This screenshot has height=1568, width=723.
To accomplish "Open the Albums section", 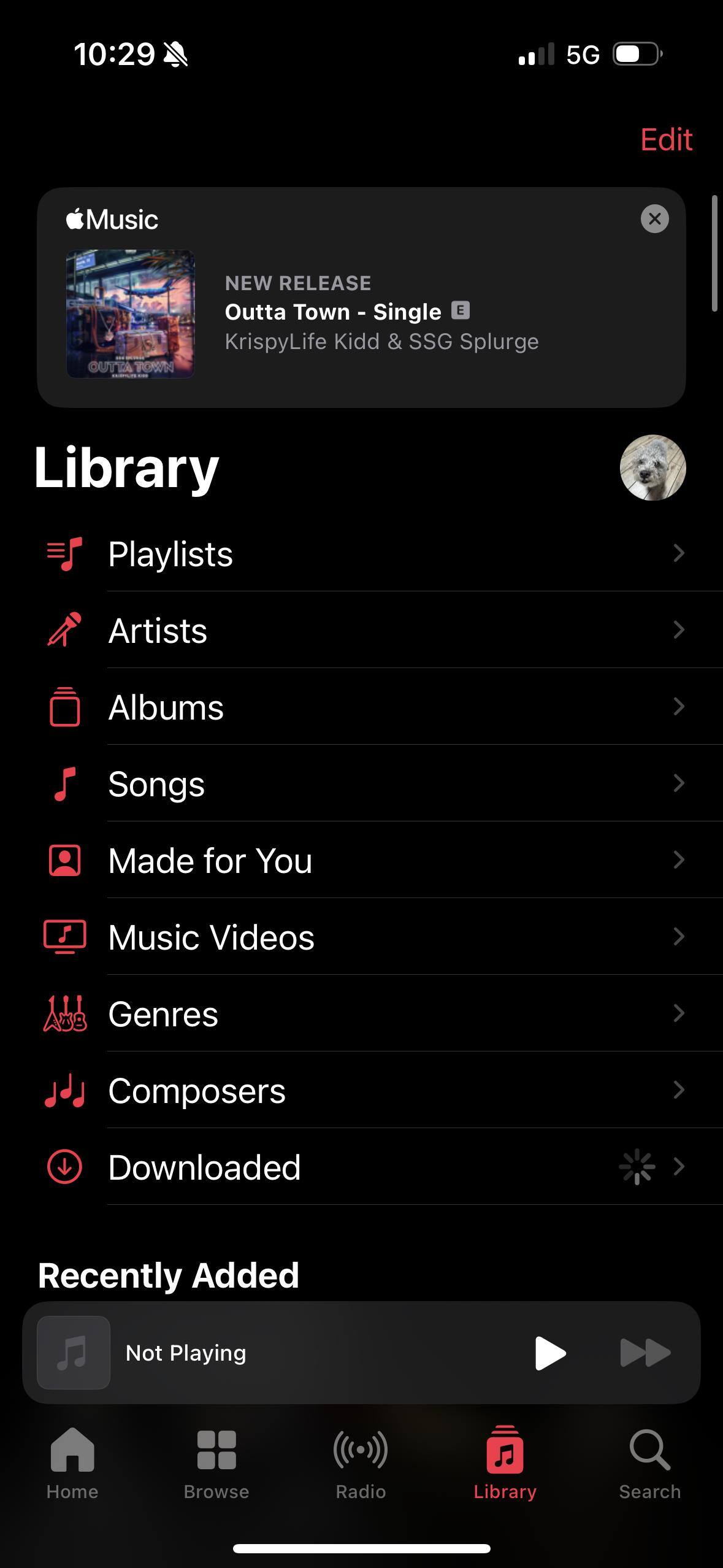I will [x=362, y=707].
